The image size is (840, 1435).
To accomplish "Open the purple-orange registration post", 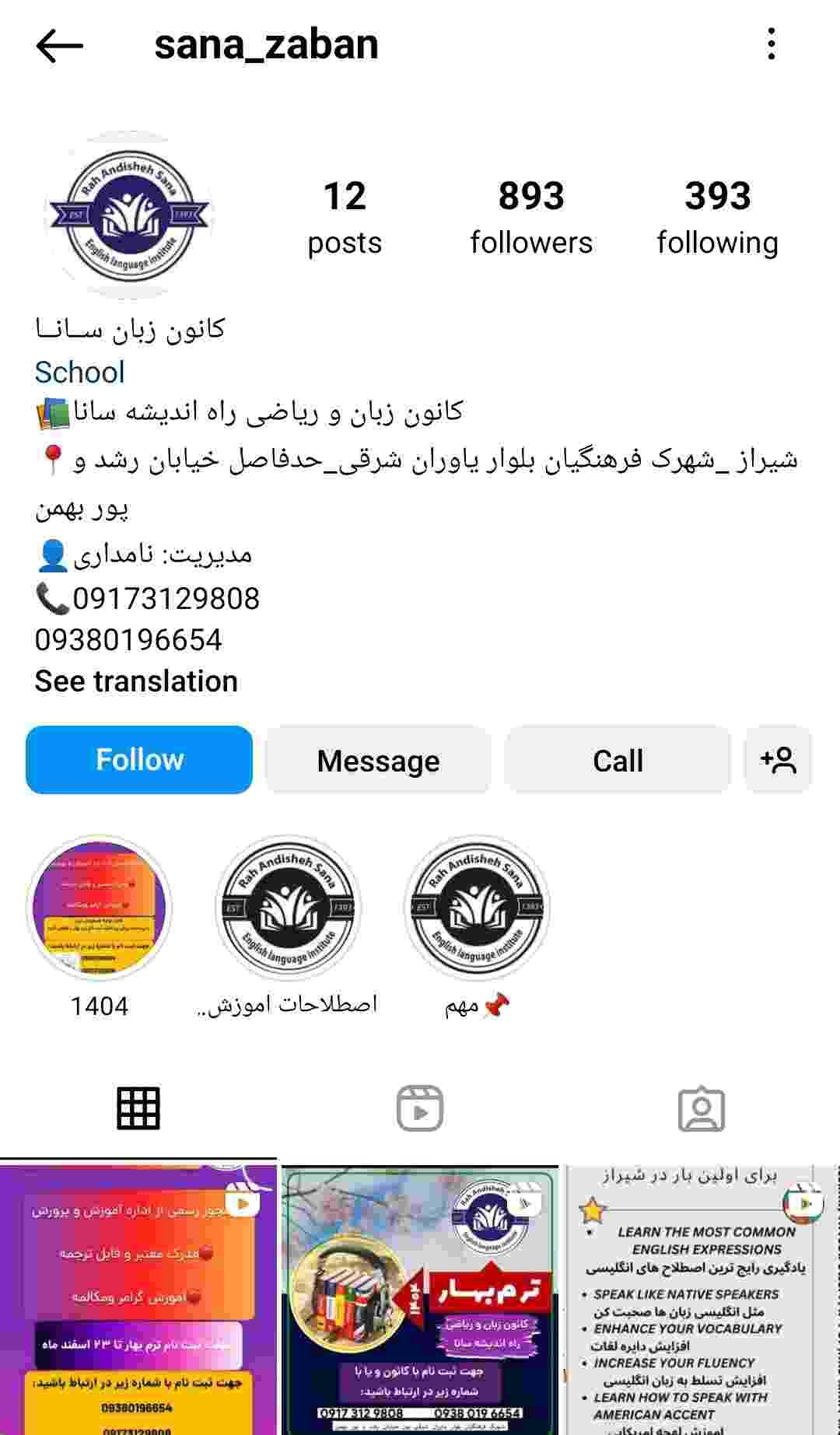I will click(138, 1300).
